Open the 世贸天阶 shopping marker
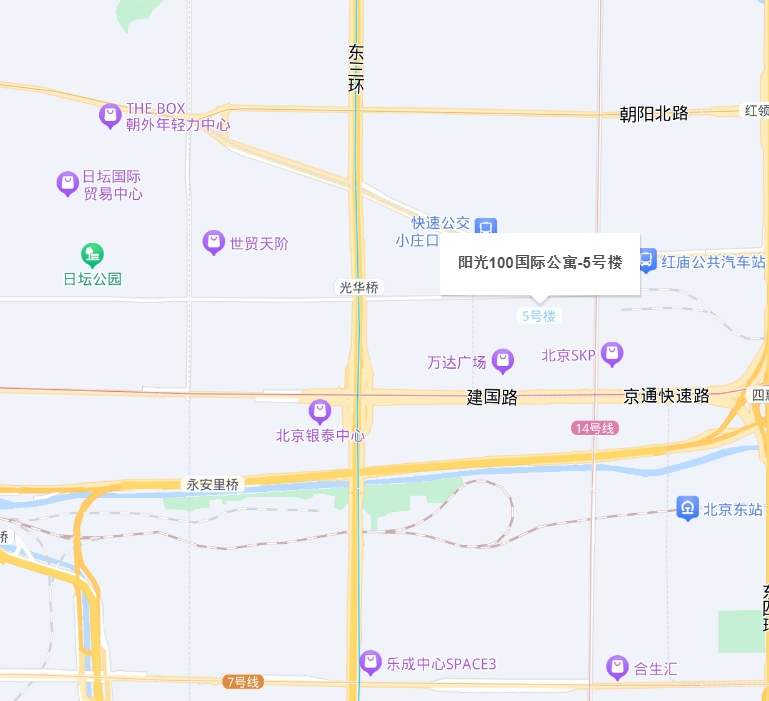 click(x=213, y=242)
